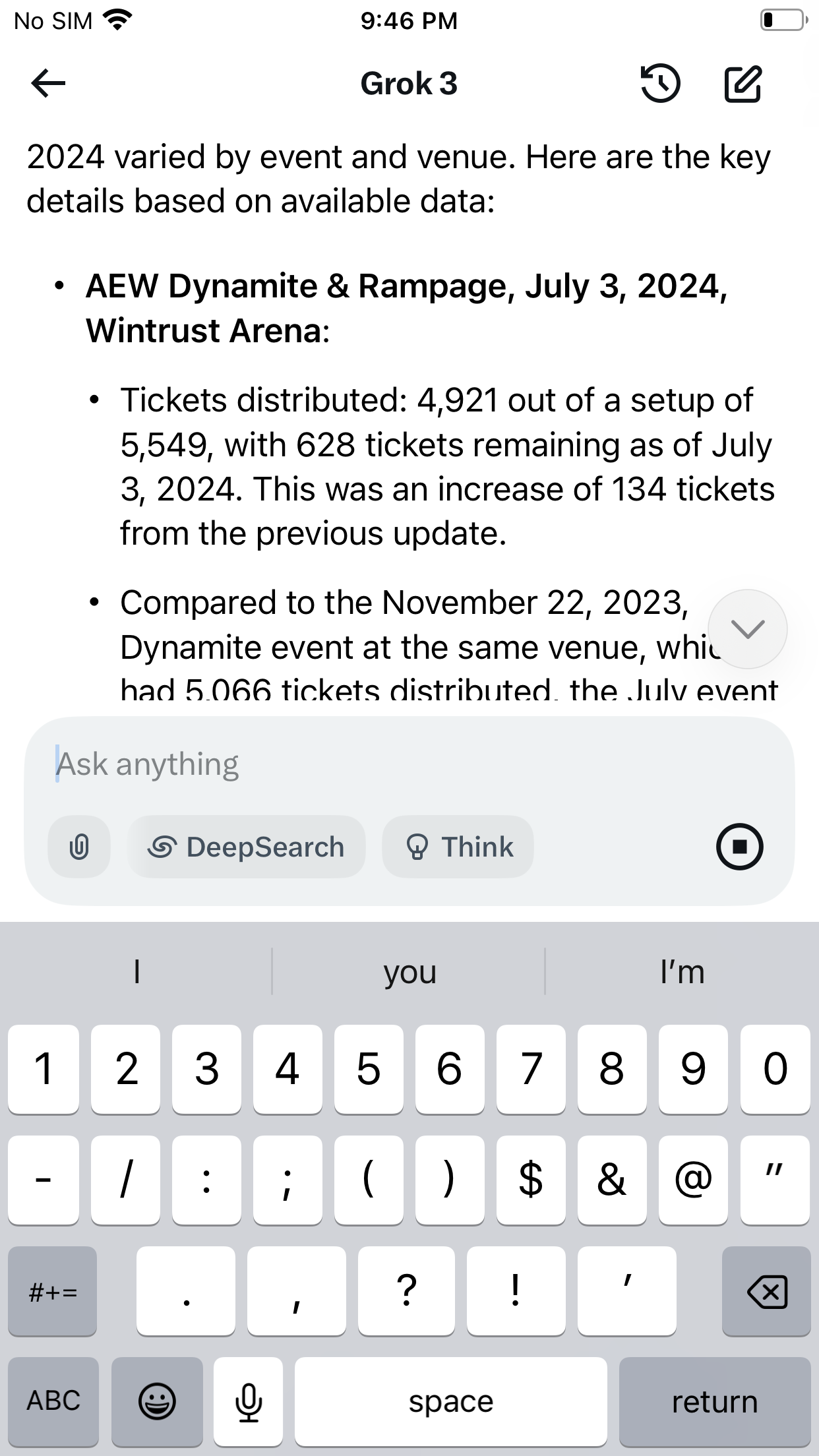Turn on Think mode
The image size is (819, 1456).
click(x=458, y=847)
